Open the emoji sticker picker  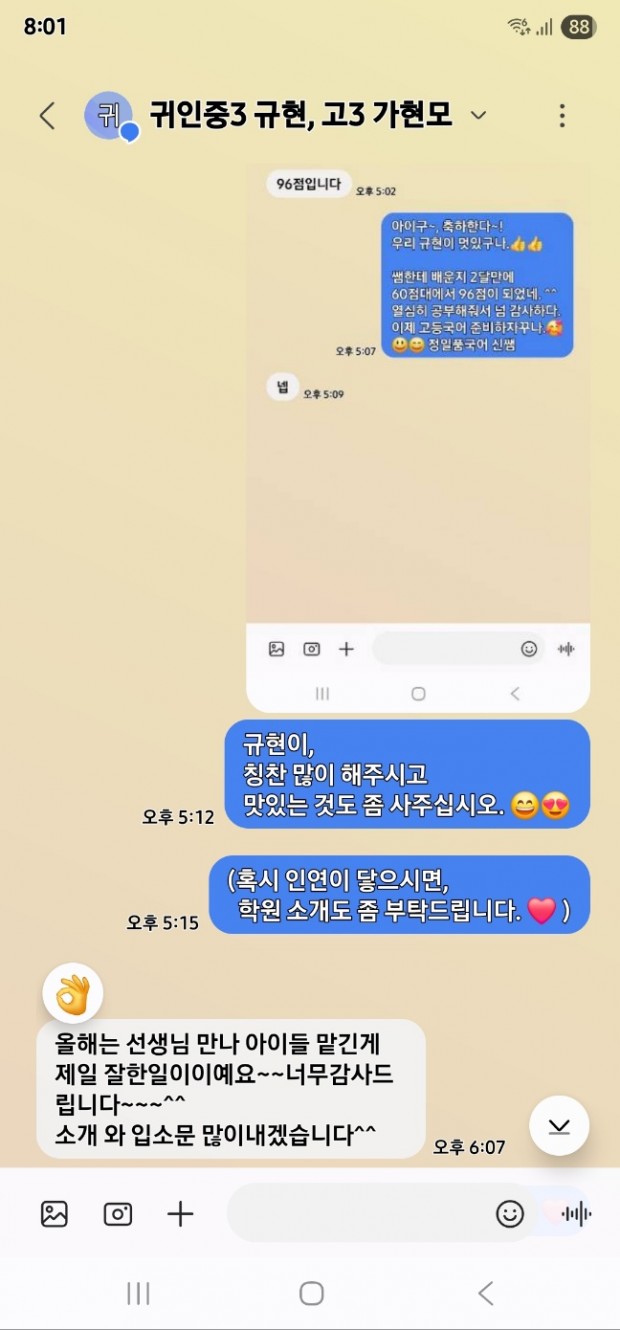pyautogui.click(x=510, y=1214)
